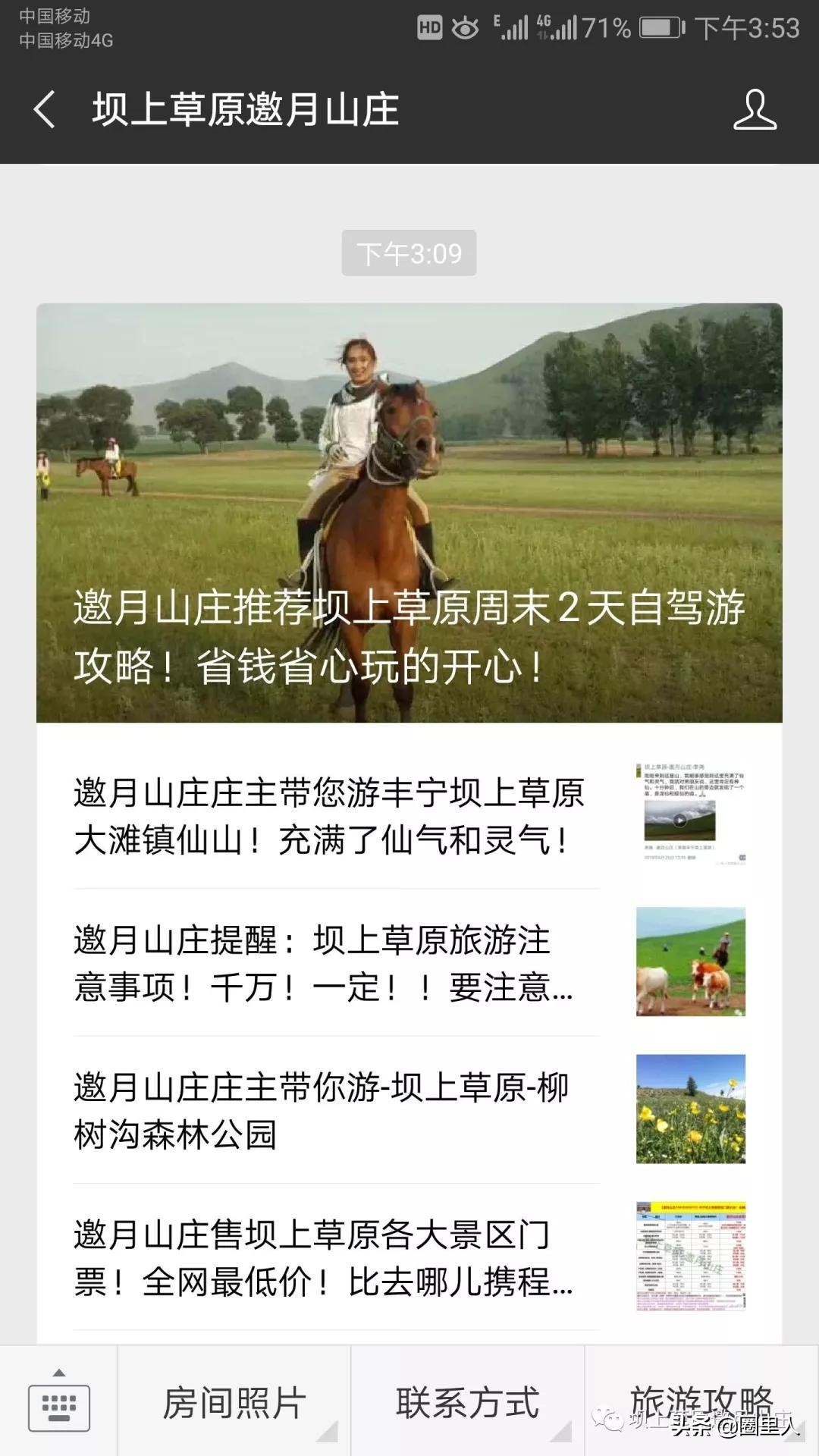Open the 房间照片 menu
This screenshot has width=819, height=1456.
[234, 1401]
